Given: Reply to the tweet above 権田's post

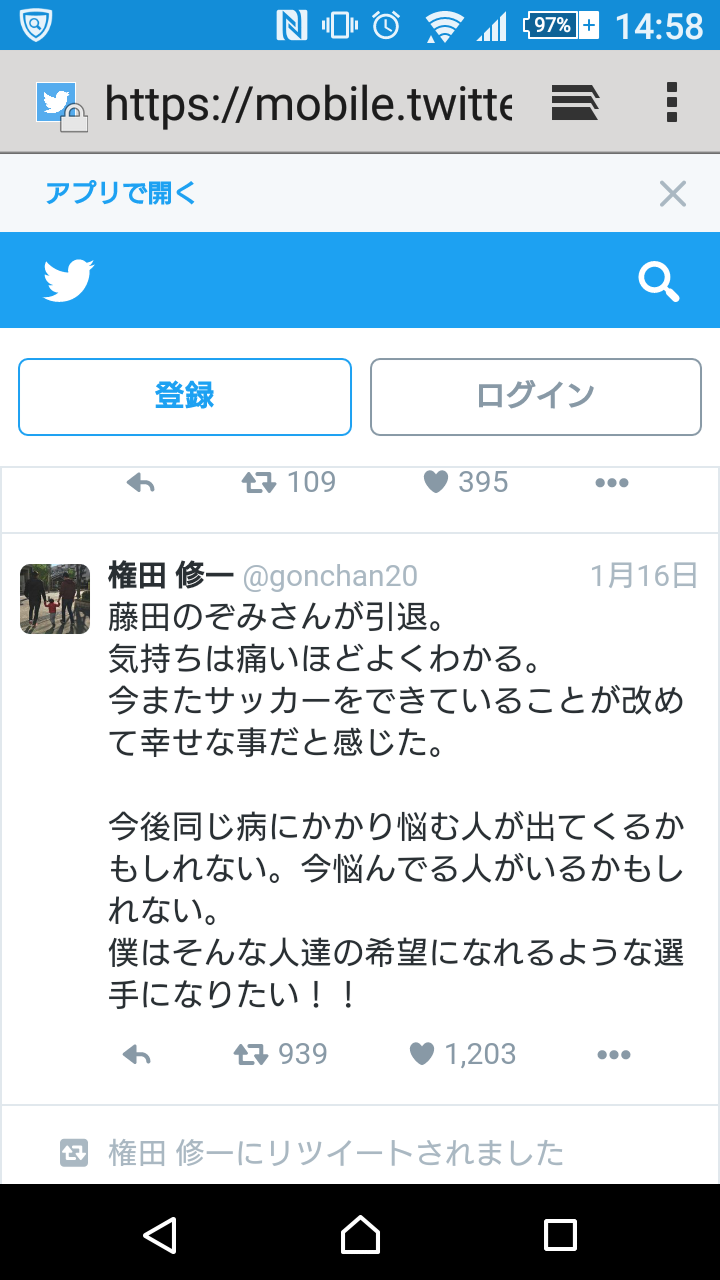Looking at the screenshot, I should click(x=141, y=483).
